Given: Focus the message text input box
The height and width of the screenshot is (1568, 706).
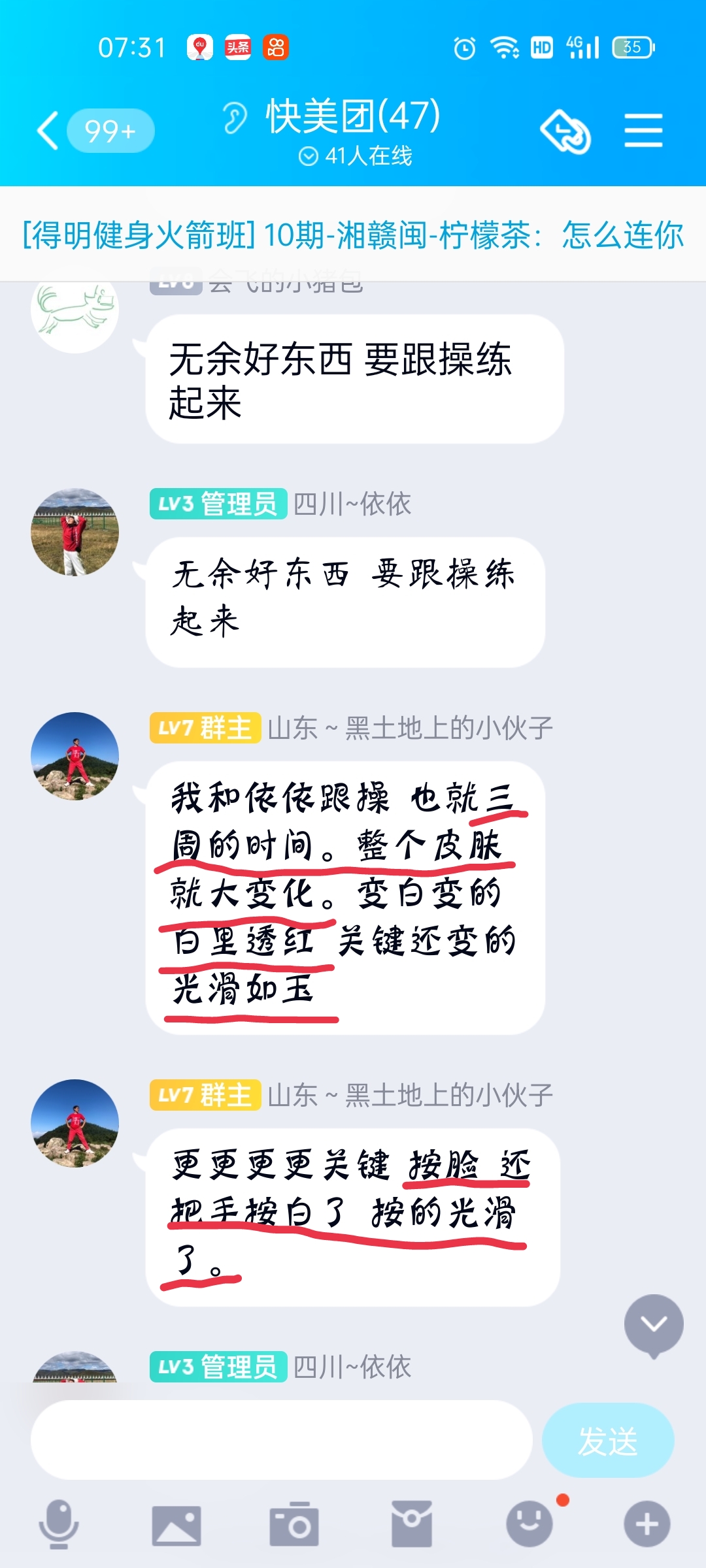Looking at the screenshot, I should point(282,1440).
